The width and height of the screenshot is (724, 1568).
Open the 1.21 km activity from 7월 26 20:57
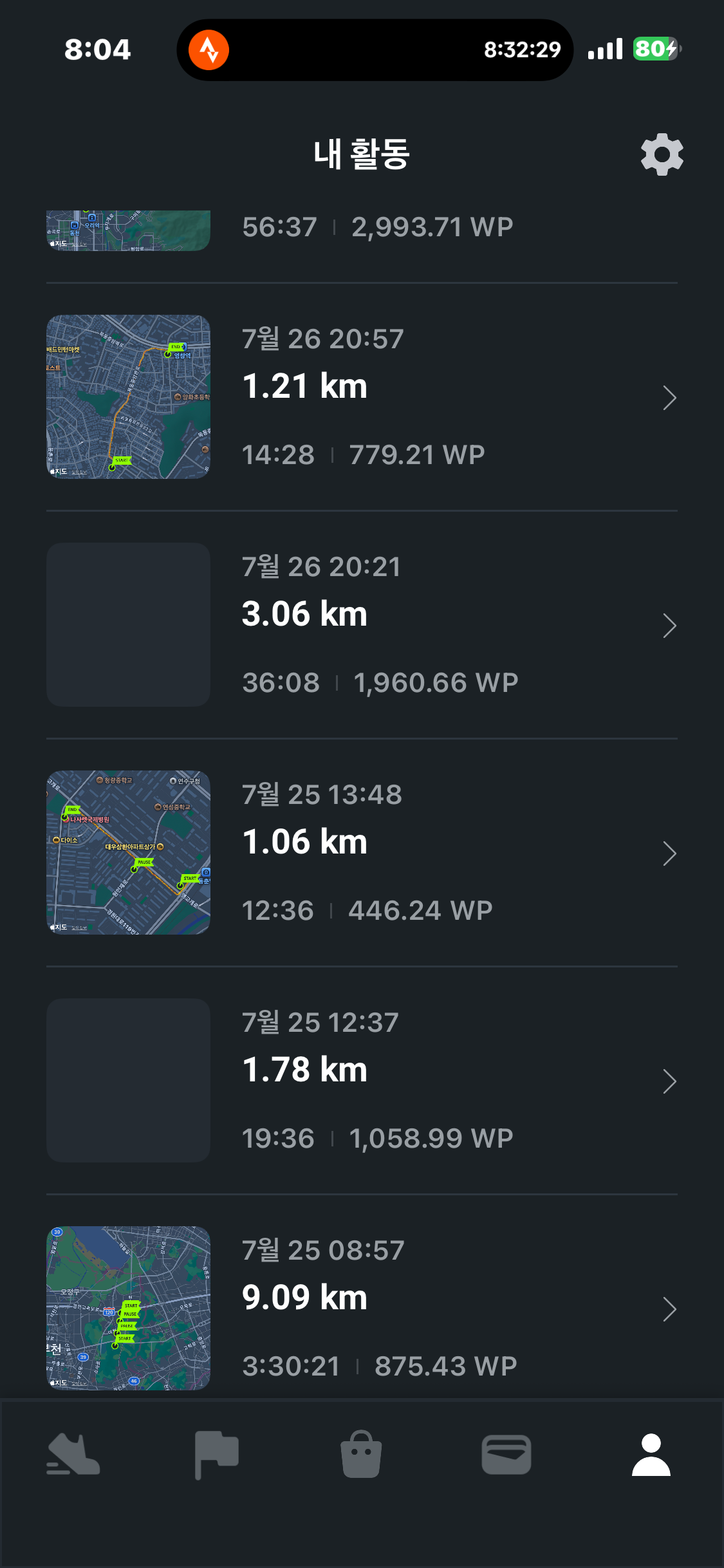click(x=362, y=397)
